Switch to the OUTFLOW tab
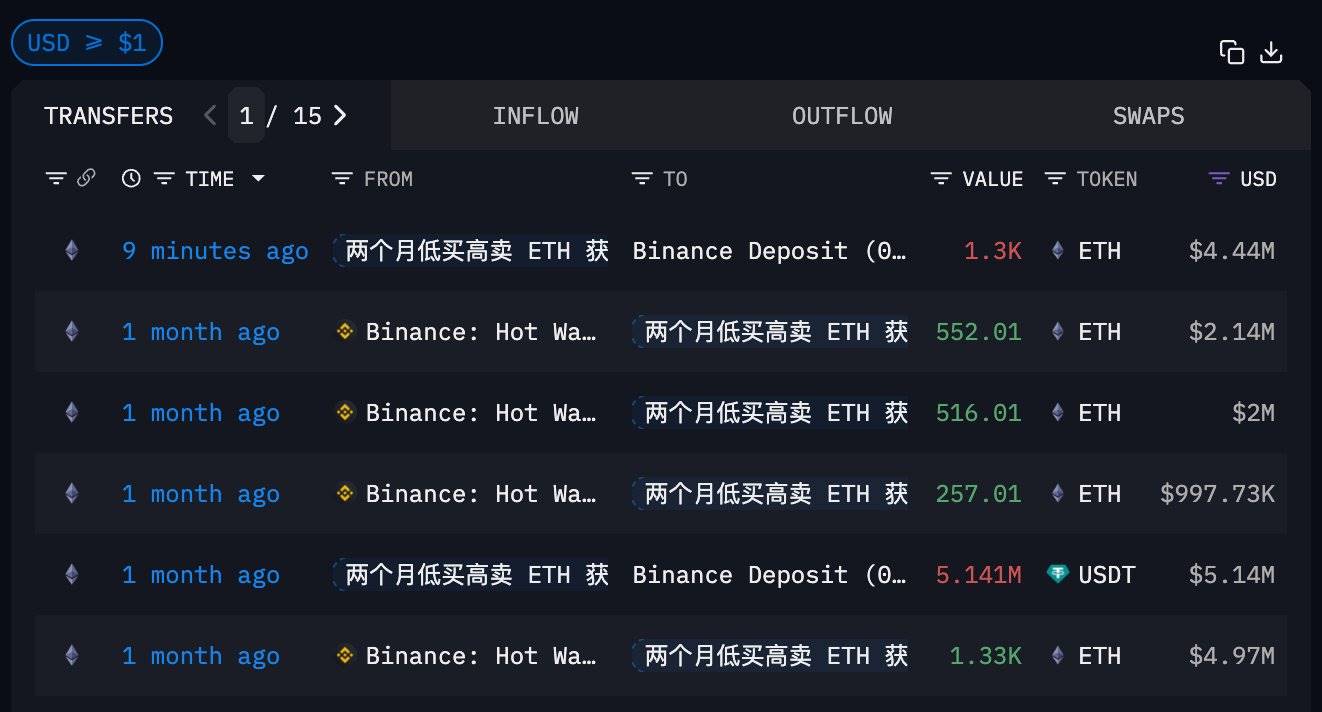Image resolution: width=1322 pixels, height=712 pixels. [x=841, y=116]
